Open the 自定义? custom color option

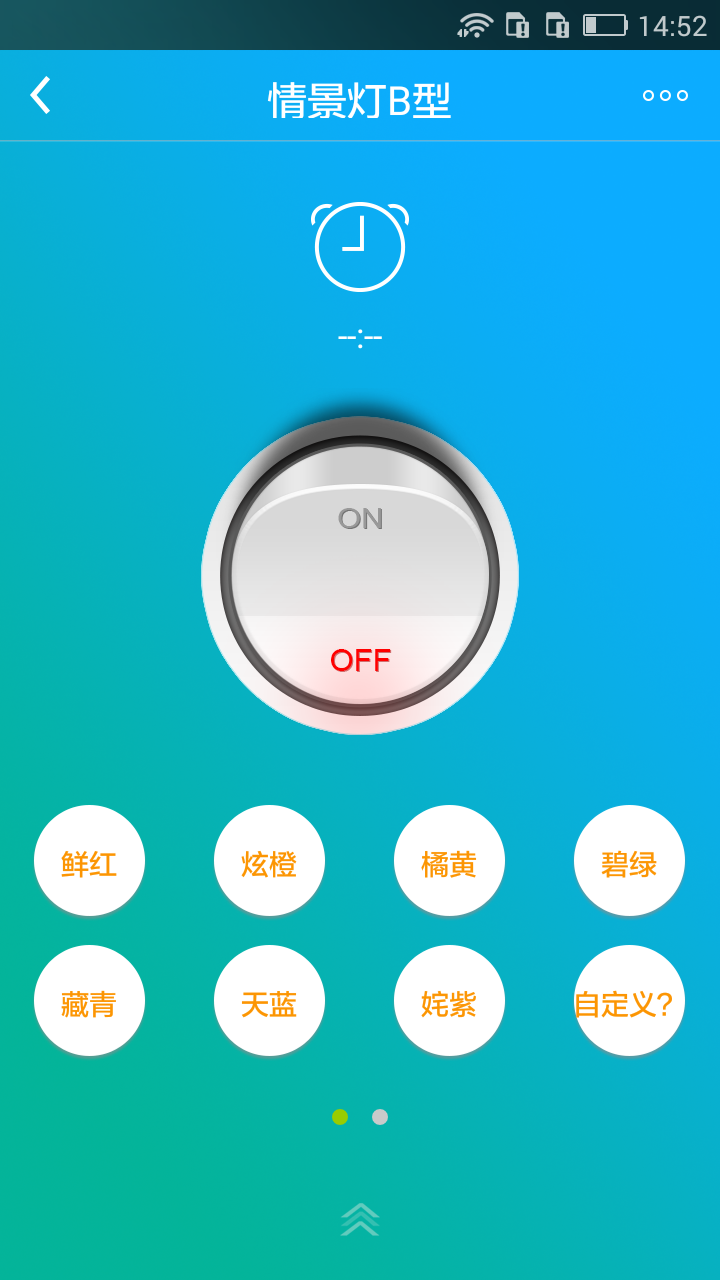click(629, 1000)
